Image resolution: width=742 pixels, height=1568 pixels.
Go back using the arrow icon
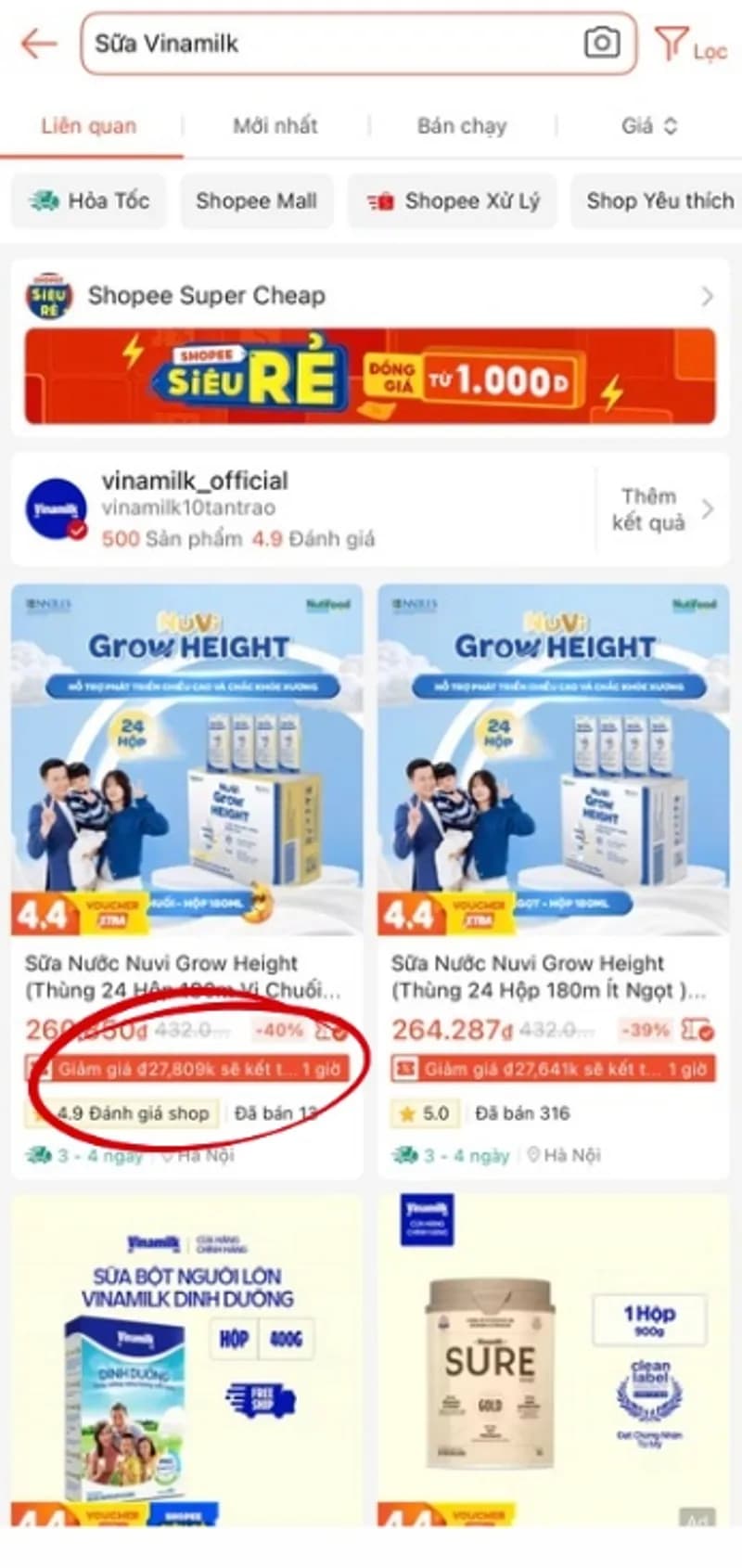(39, 43)
